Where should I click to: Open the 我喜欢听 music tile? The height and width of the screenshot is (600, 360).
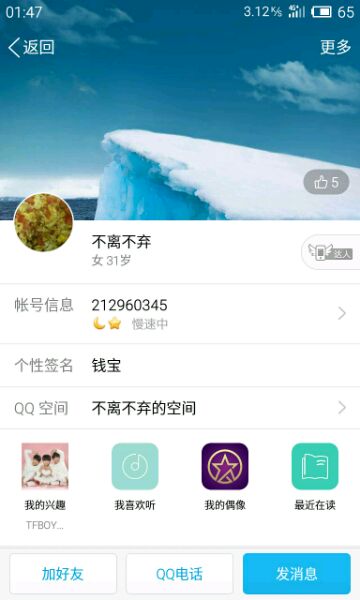[x=135, y=476]
